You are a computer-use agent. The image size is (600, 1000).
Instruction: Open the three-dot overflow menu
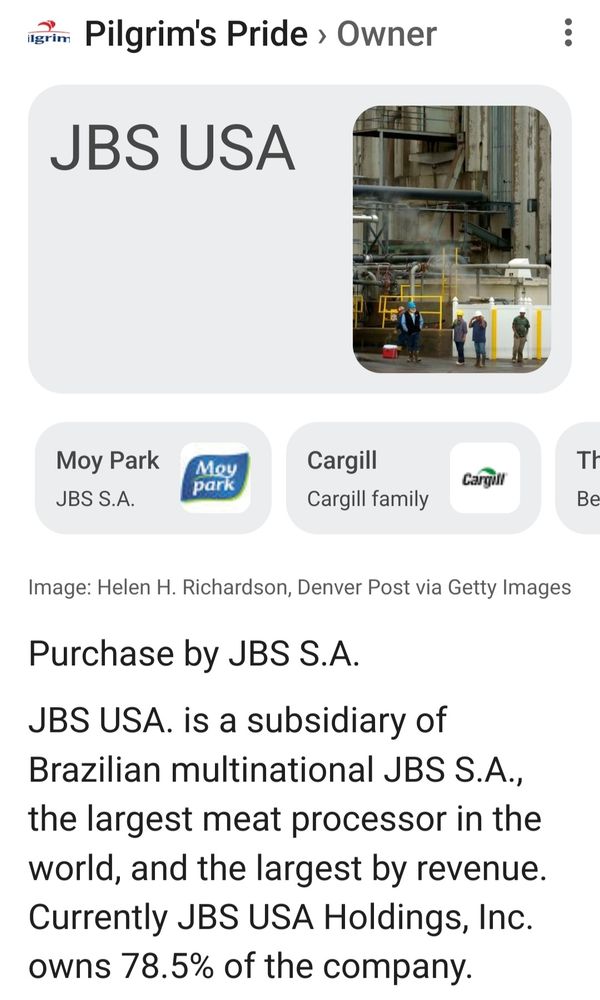point(568,33)
